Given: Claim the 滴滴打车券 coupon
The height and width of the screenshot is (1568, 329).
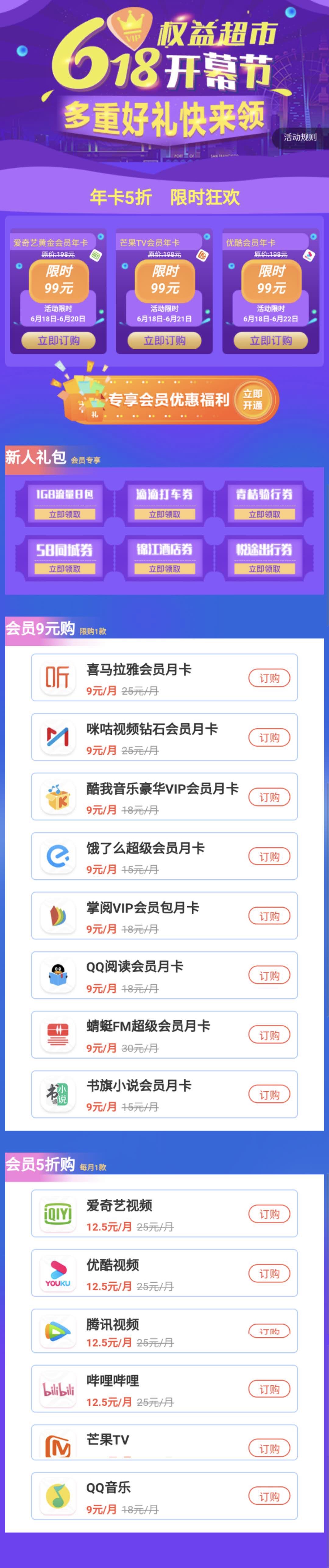Looking at the screenshot, I should (x=164, y=514).
